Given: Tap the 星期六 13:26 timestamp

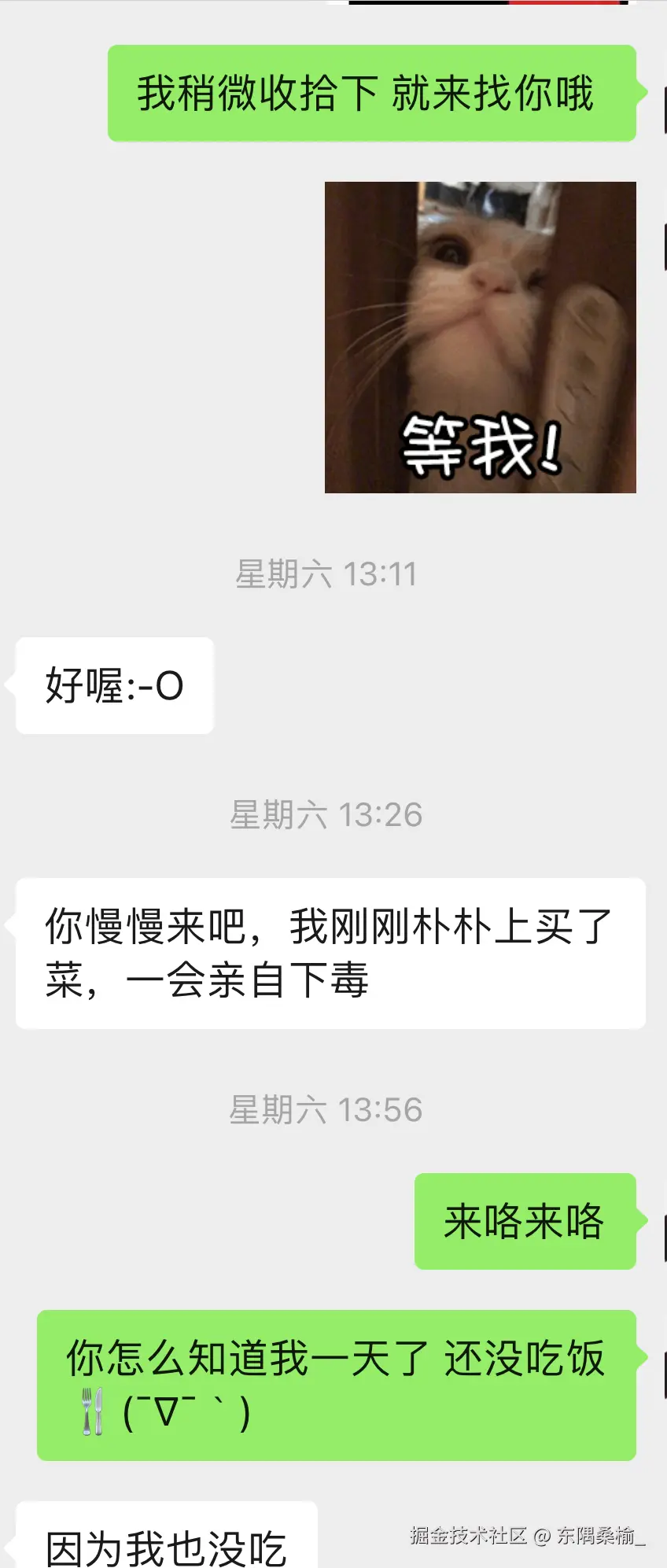Looking at the screenshot, I should point(328,815).
